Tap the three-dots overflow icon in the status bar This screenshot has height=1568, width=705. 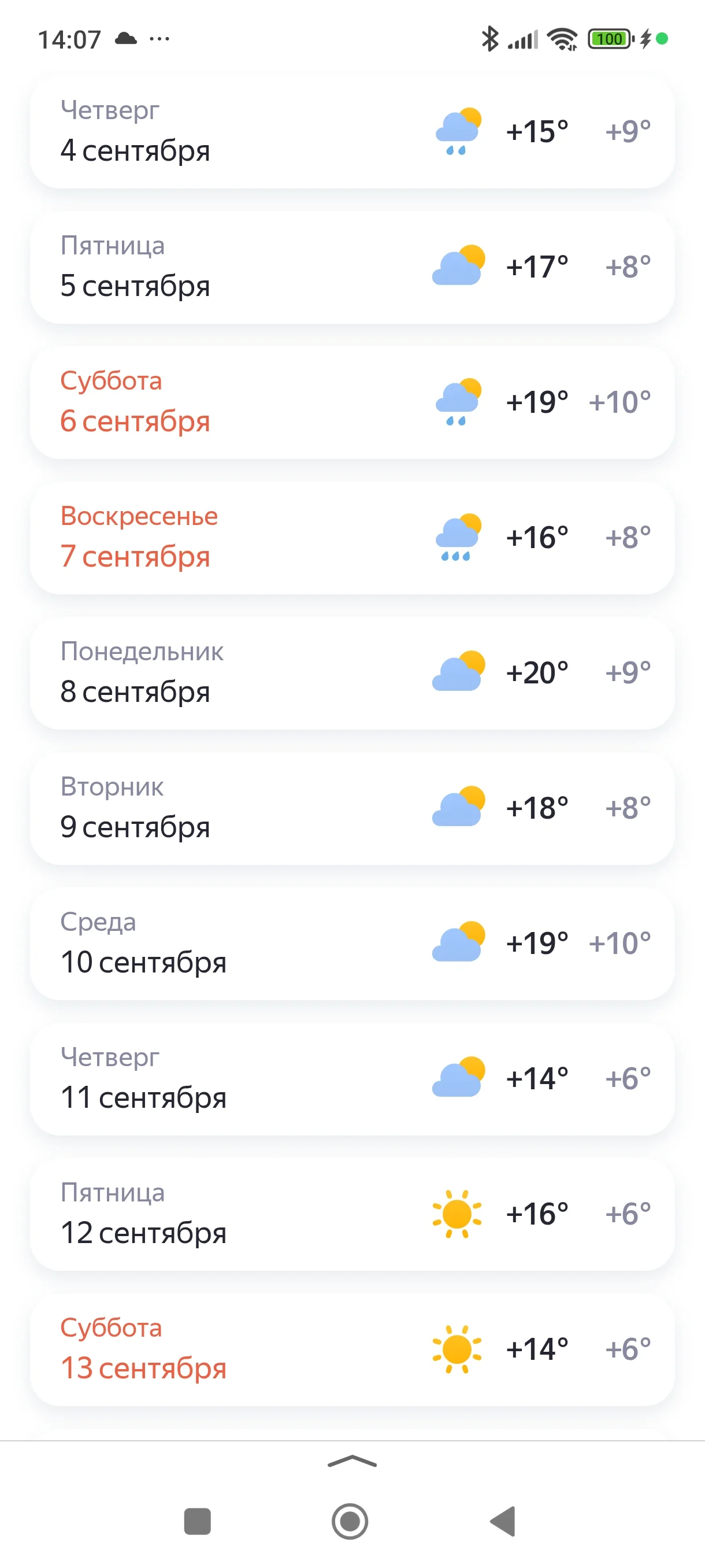159,38
